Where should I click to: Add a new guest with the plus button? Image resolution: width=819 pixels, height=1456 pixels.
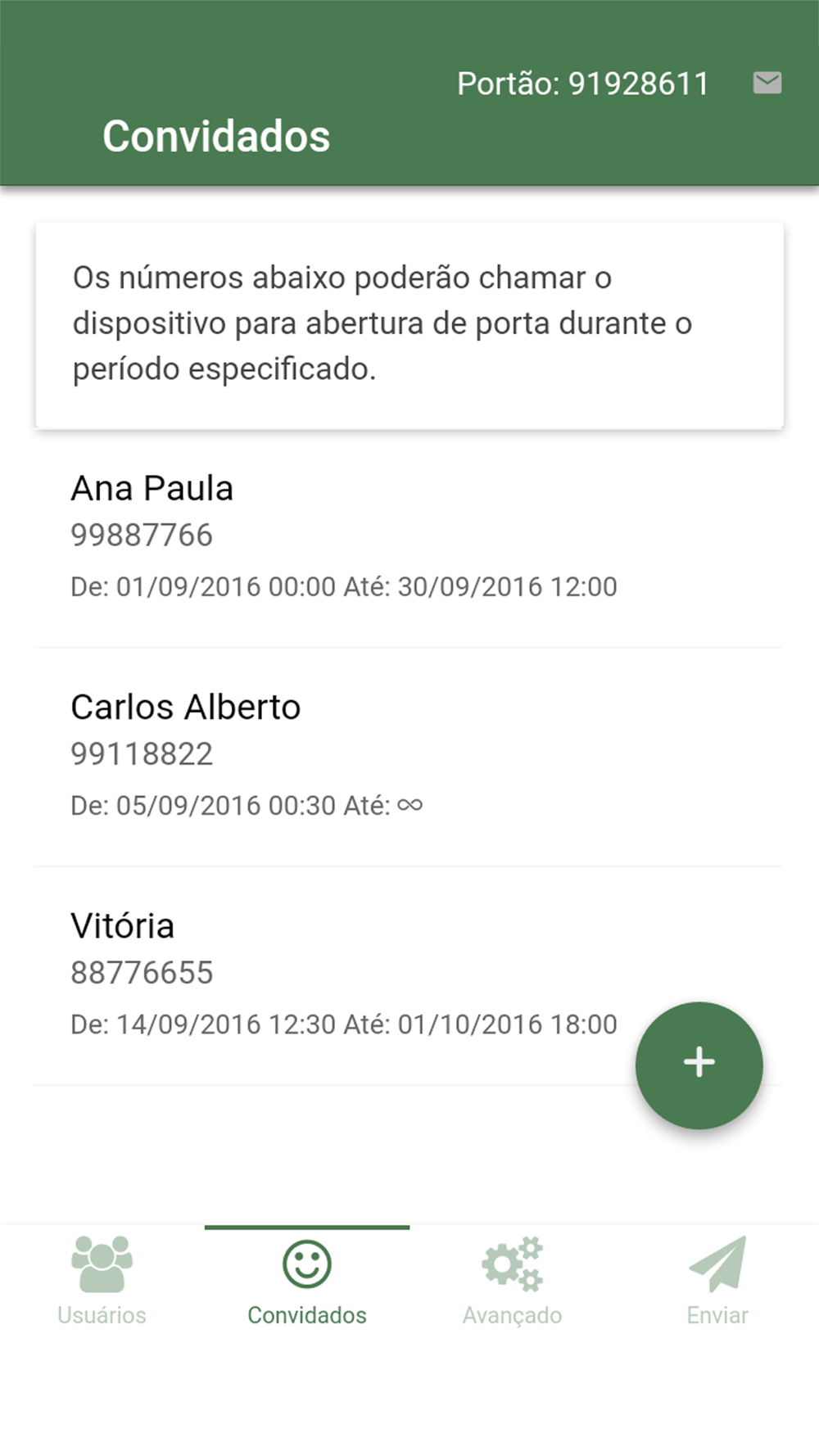tap(699, 1065)
